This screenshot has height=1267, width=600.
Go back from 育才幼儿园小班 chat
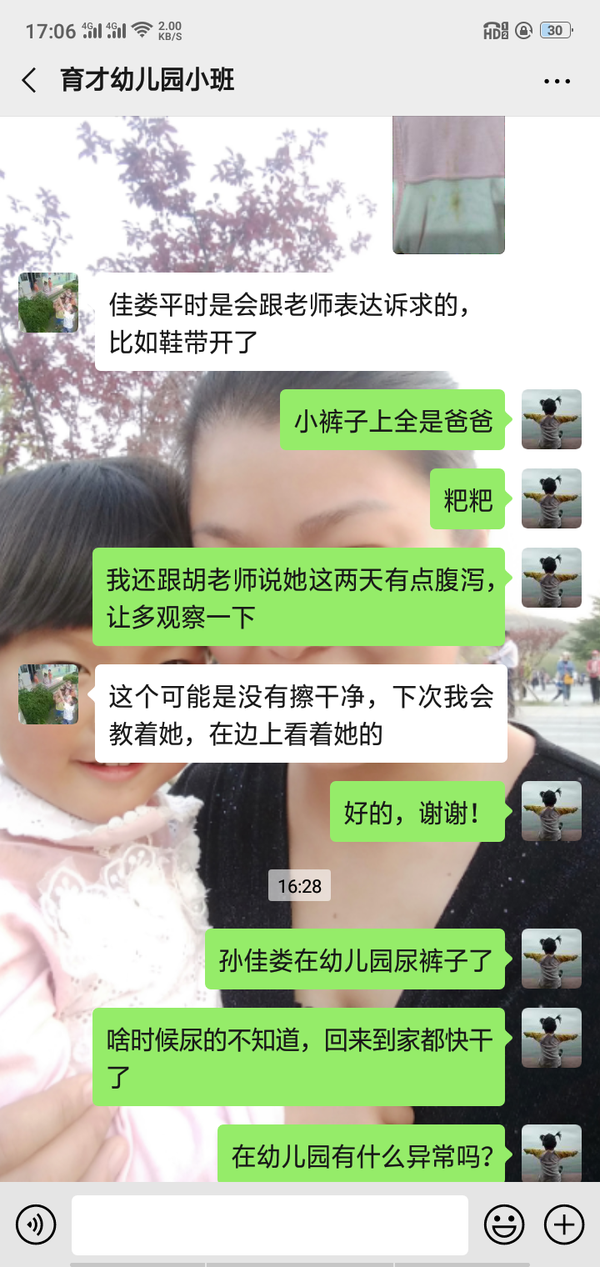[x=29, y=81]
